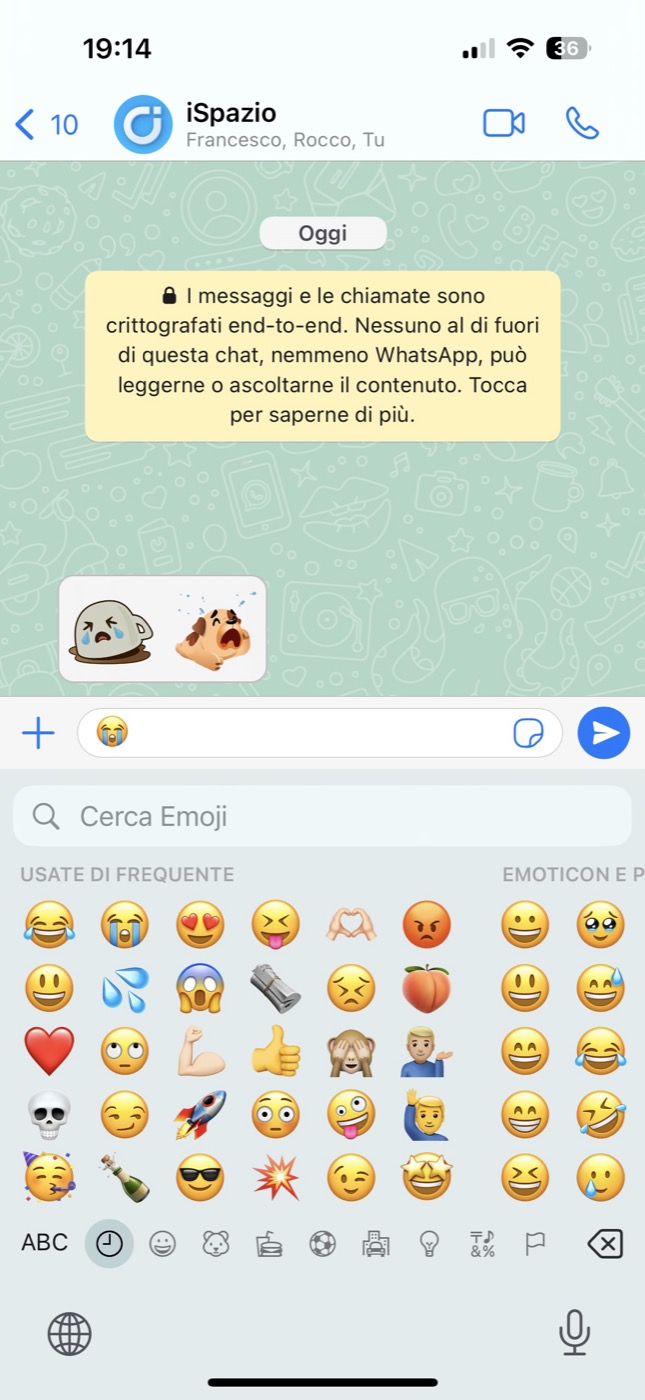
Task: Switch keyboard to ABC letters
Action: (x=45, y=1243)
